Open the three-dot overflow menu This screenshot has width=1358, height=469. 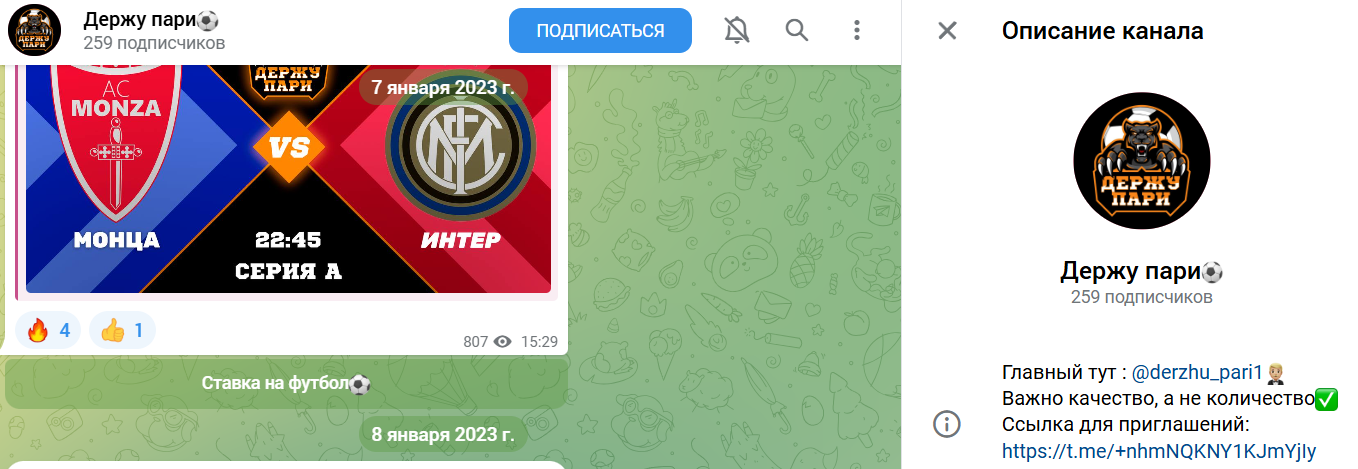tap(857, 30)
